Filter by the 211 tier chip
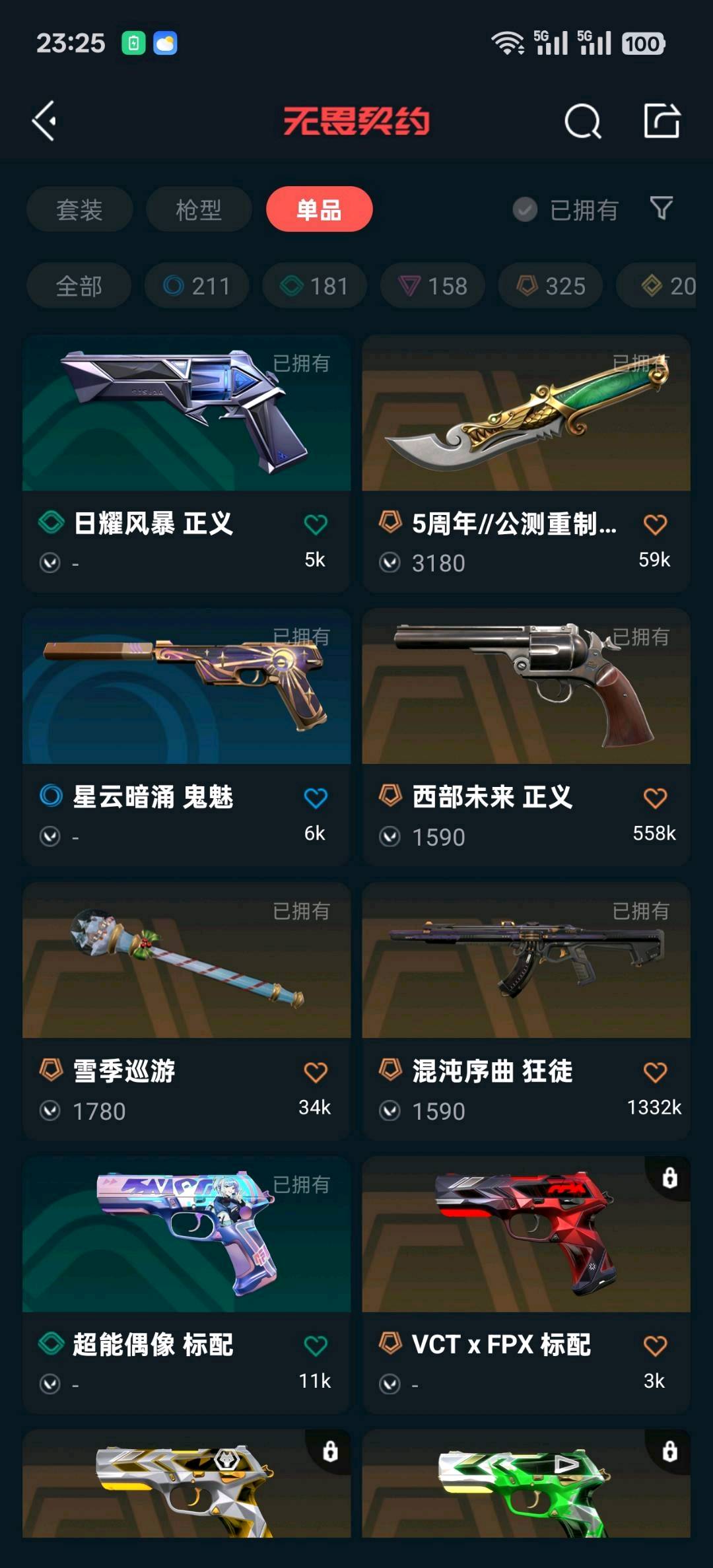 click(x=197, y=286)
